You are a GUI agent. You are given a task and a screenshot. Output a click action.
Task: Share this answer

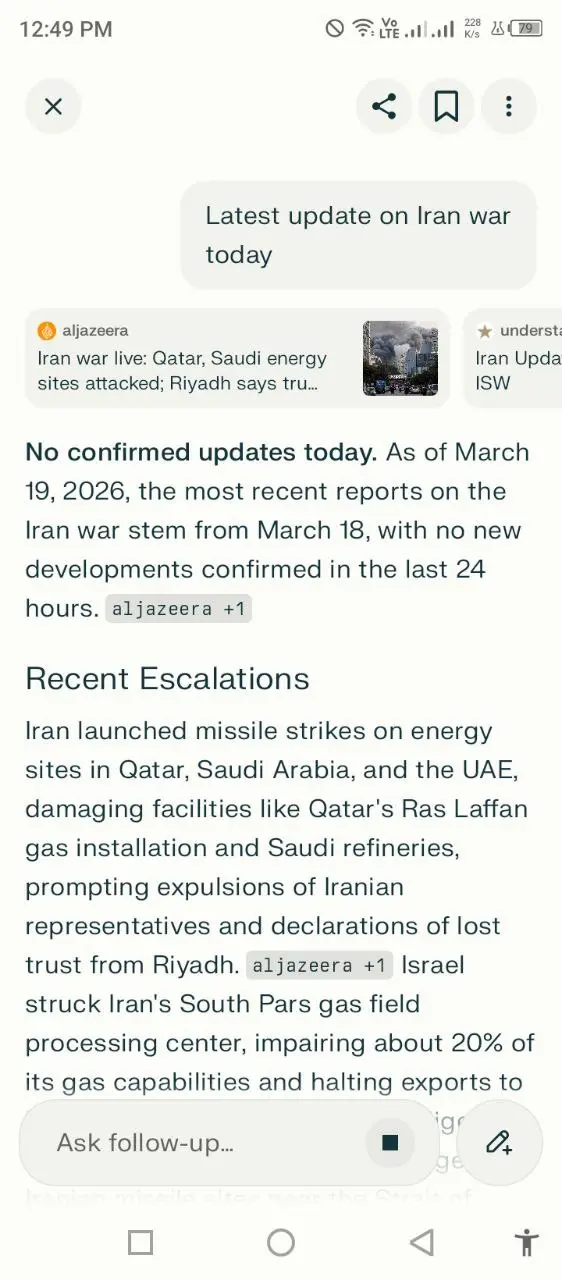click(x=384, y=106)
